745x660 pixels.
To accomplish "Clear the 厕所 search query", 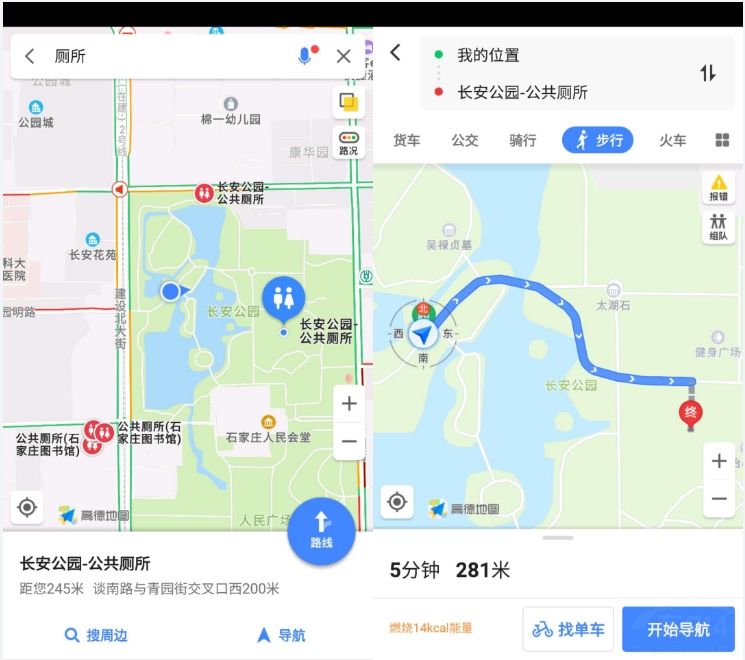I will point(343,56).
